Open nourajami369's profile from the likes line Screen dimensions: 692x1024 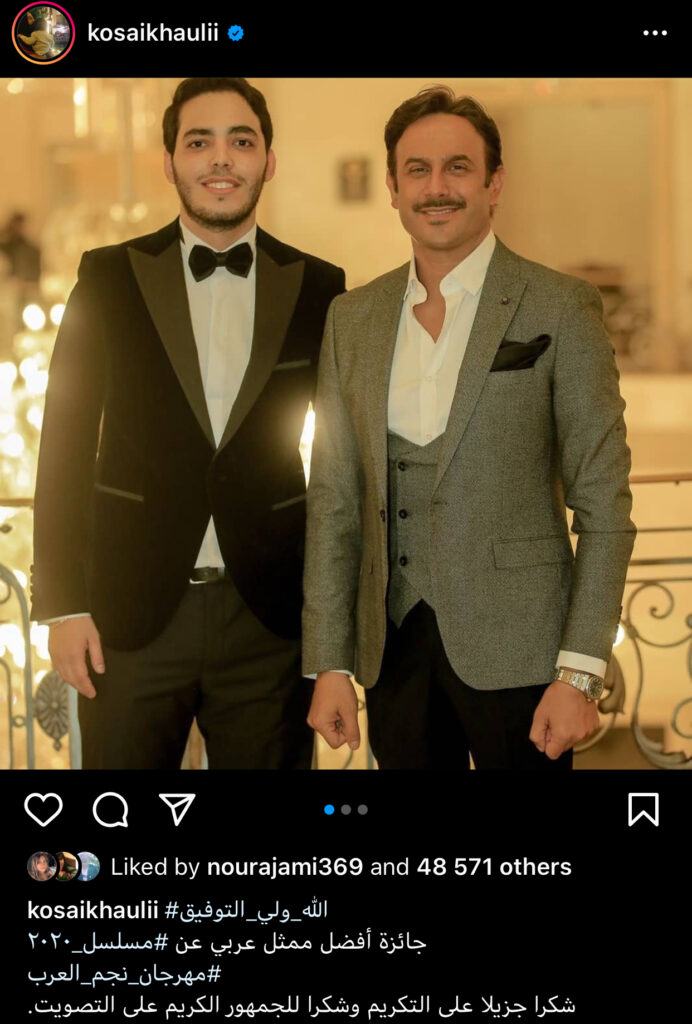coord(285,867)
